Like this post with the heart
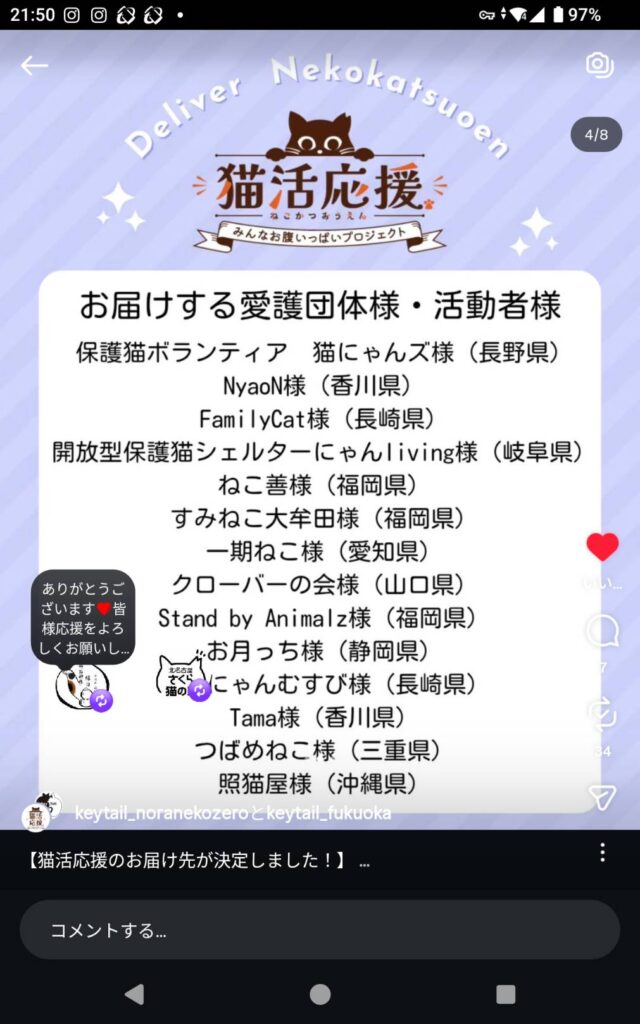 click(x=602, y=547)
